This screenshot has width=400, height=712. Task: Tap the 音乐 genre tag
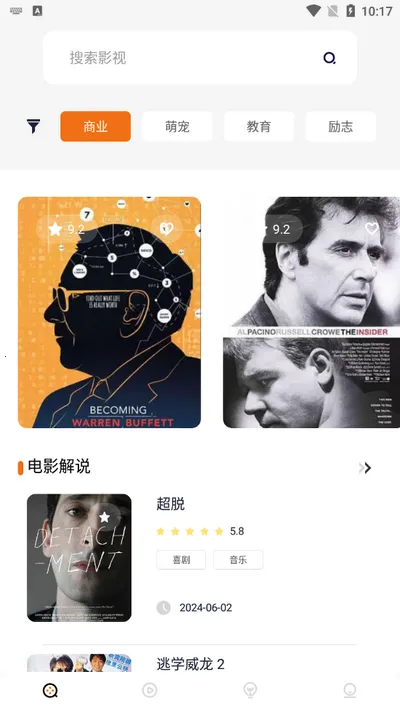pyautogui.click(x=238, y=560)
